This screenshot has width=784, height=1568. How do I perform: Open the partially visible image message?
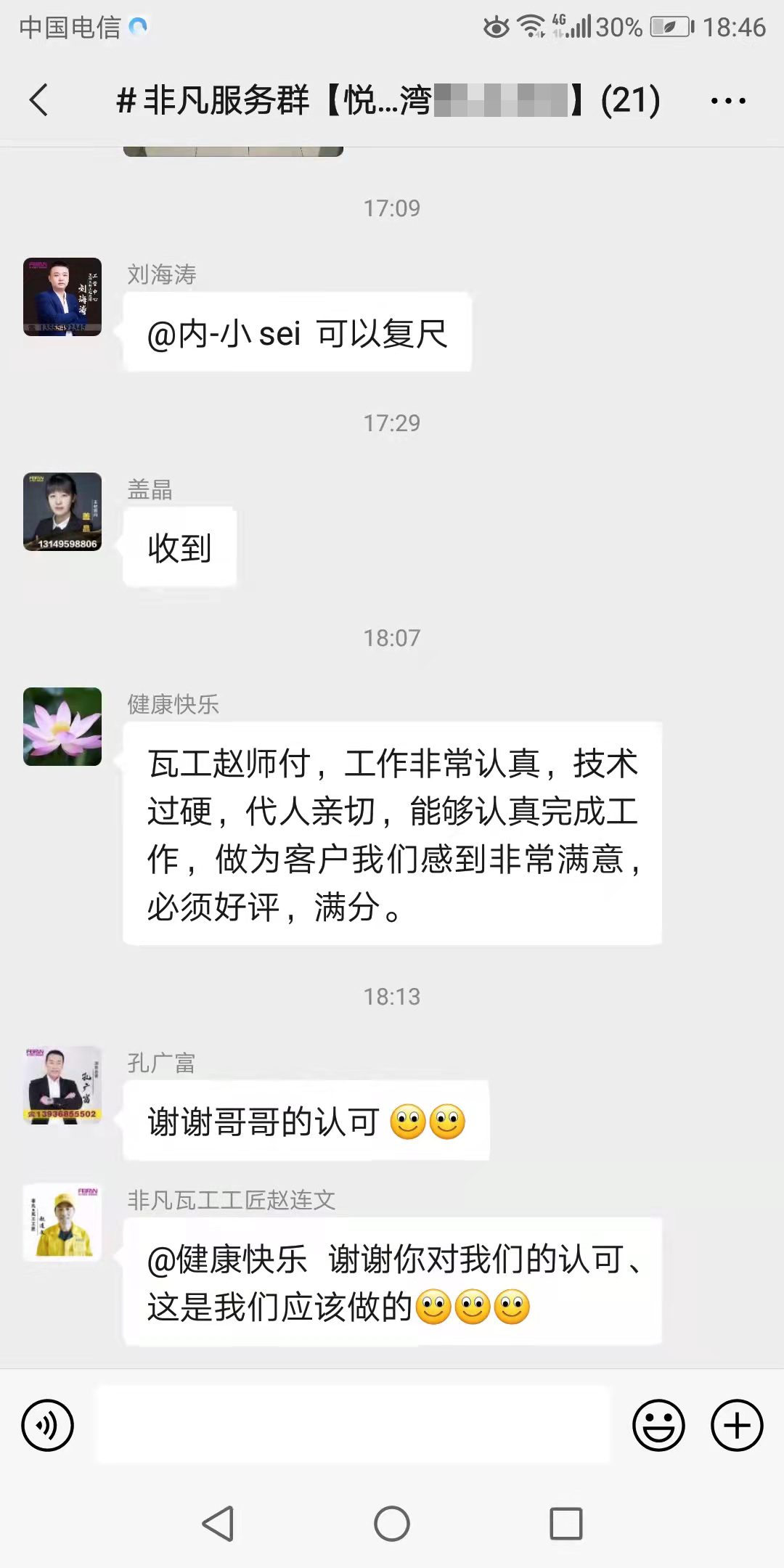(233, 151)
